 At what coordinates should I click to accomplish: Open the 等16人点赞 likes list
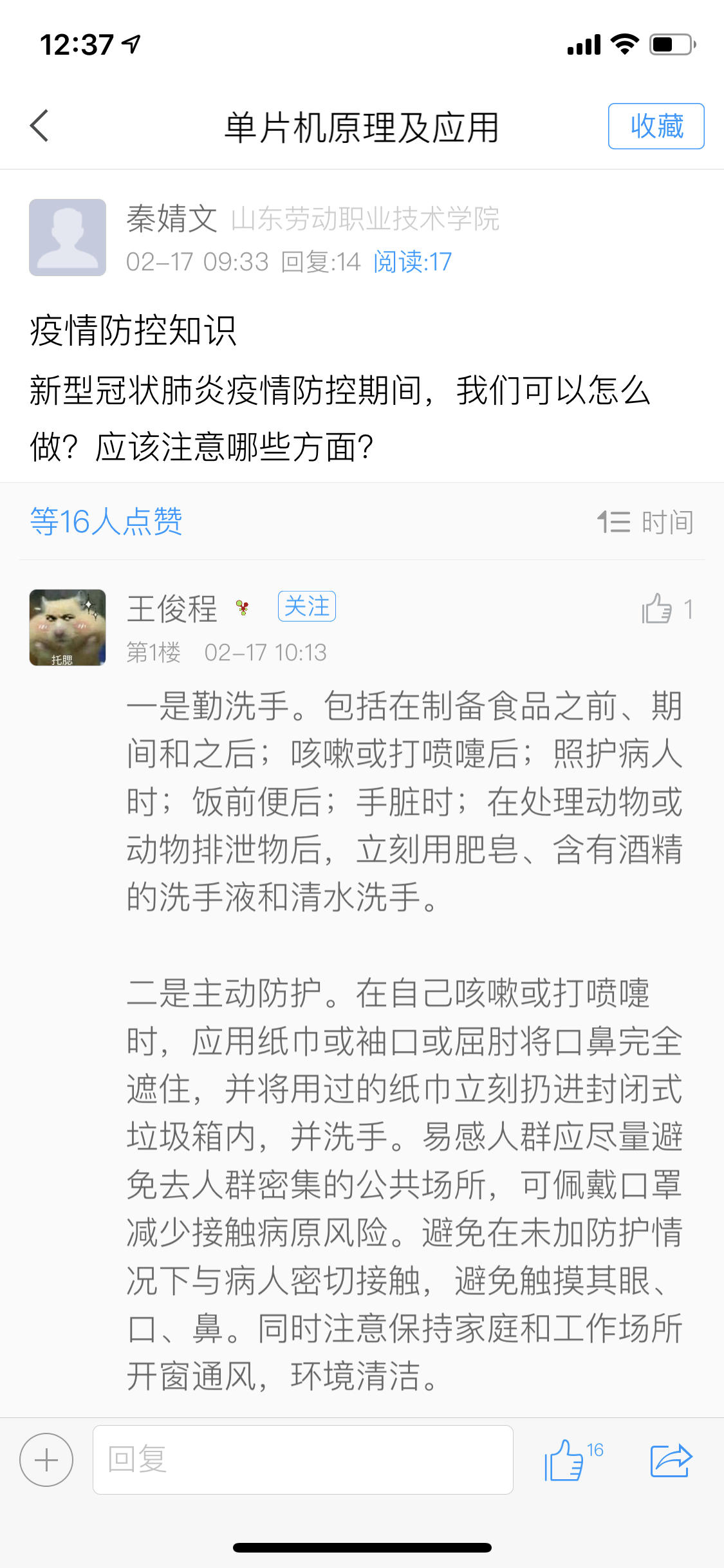point(106,521)
